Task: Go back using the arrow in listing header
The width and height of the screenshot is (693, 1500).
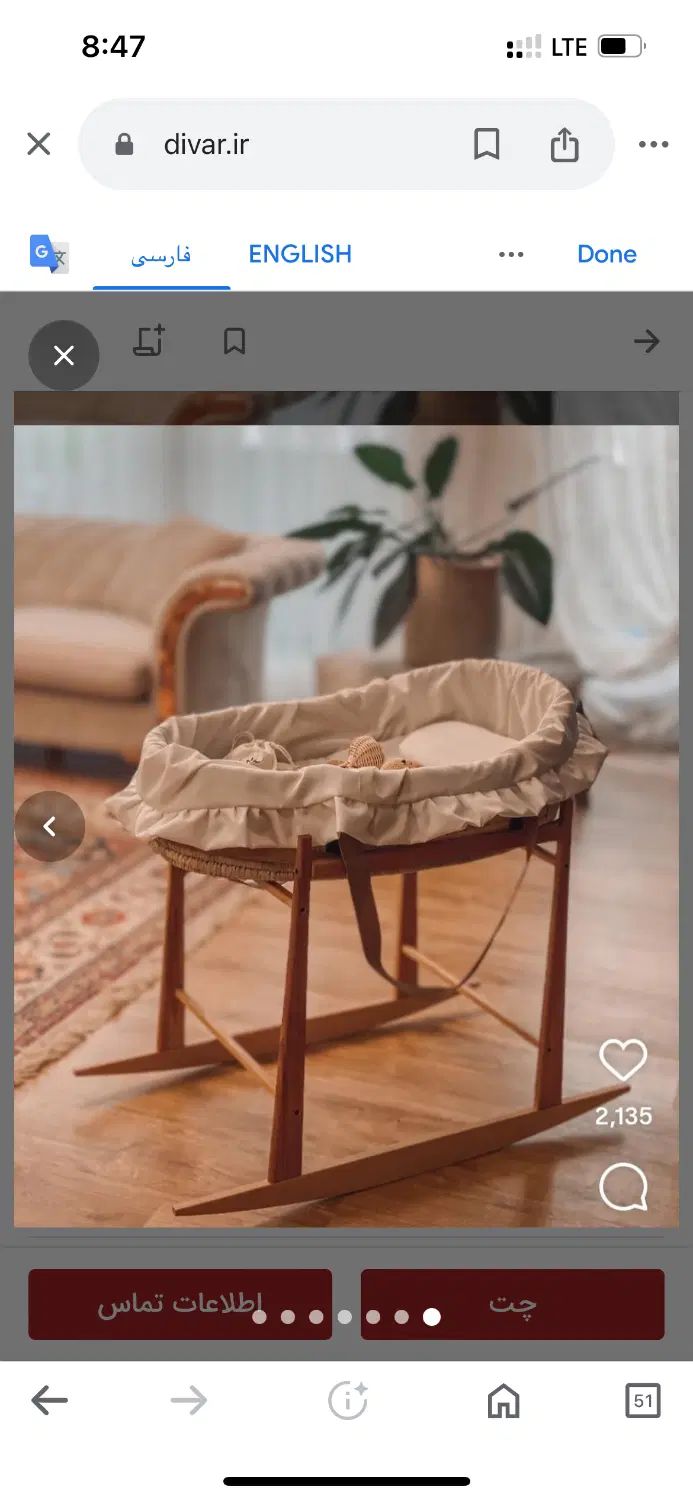Action: click(x=647, y=342)
